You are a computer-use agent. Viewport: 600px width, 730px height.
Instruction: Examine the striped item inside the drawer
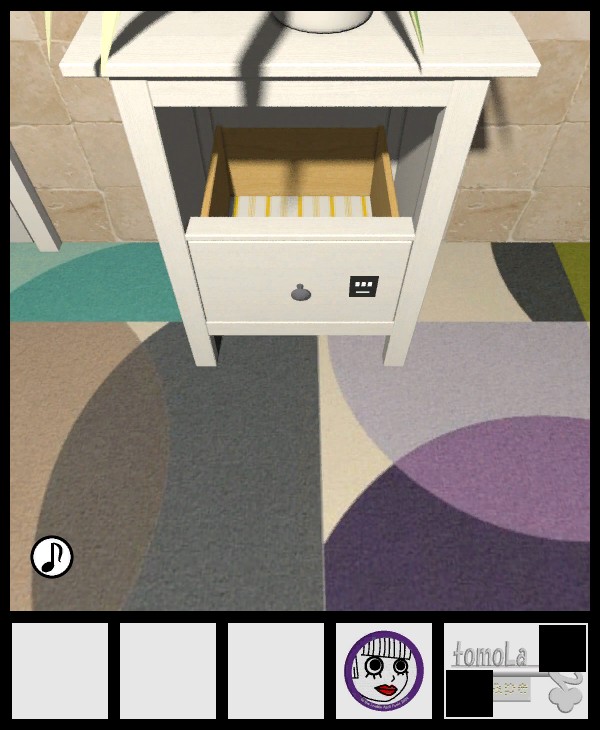301,207
